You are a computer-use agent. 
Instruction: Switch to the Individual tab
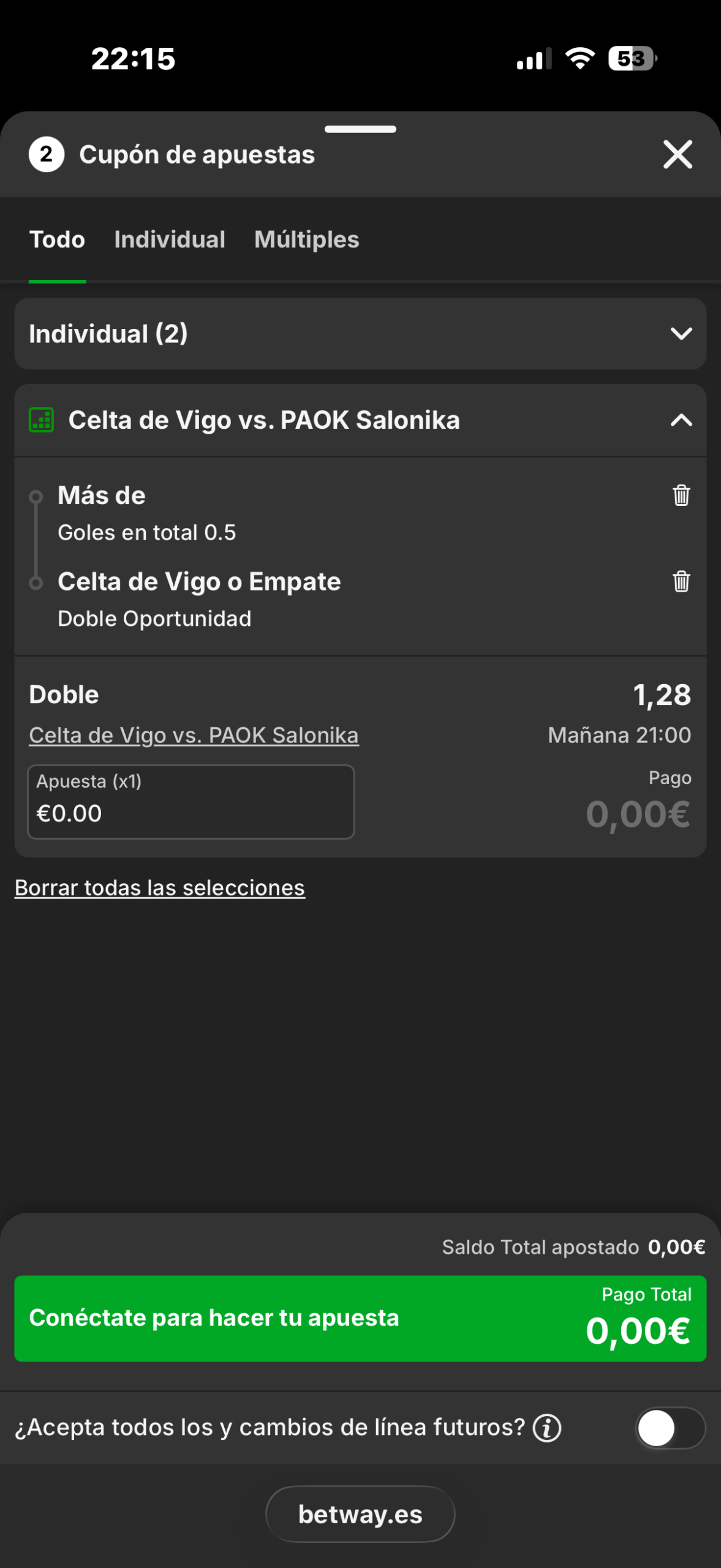point(170,239)
